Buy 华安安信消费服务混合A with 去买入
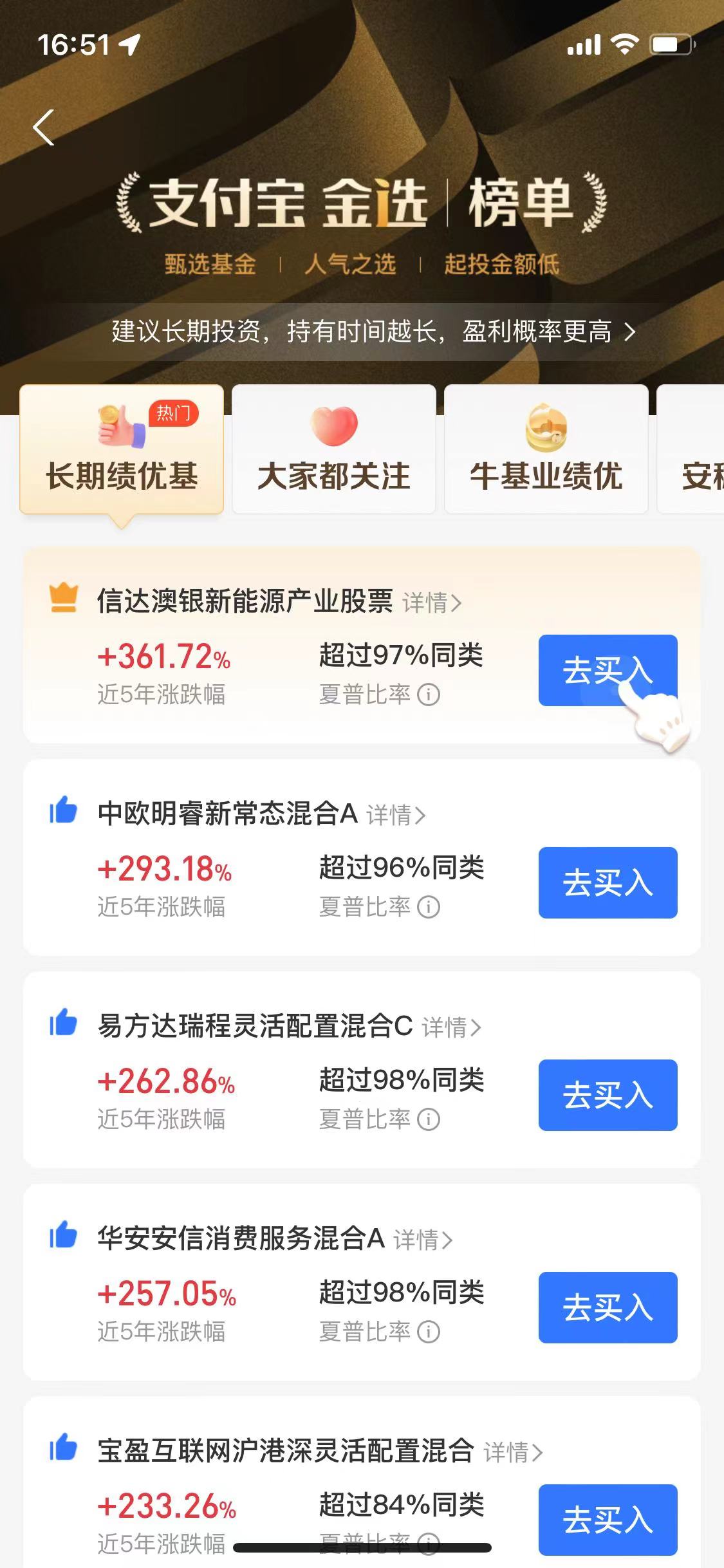Image resolution: width=724 pixels, height=1568 pixels. [x=607, y=1307]
